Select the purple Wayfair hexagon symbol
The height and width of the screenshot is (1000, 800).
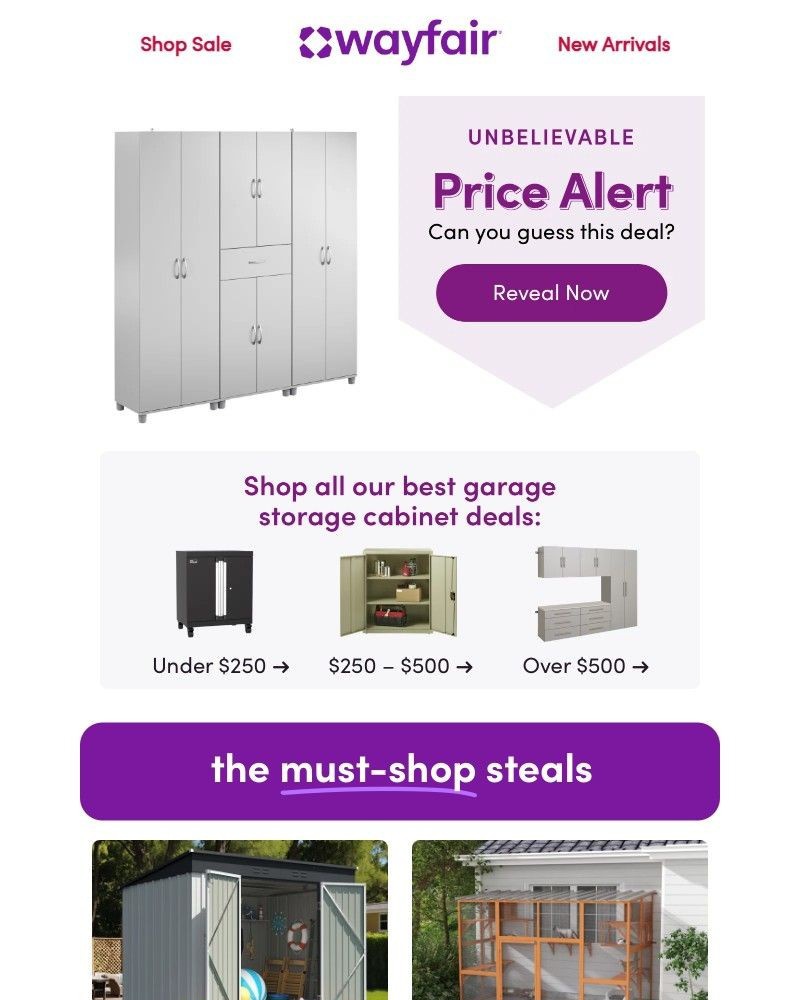314,42
